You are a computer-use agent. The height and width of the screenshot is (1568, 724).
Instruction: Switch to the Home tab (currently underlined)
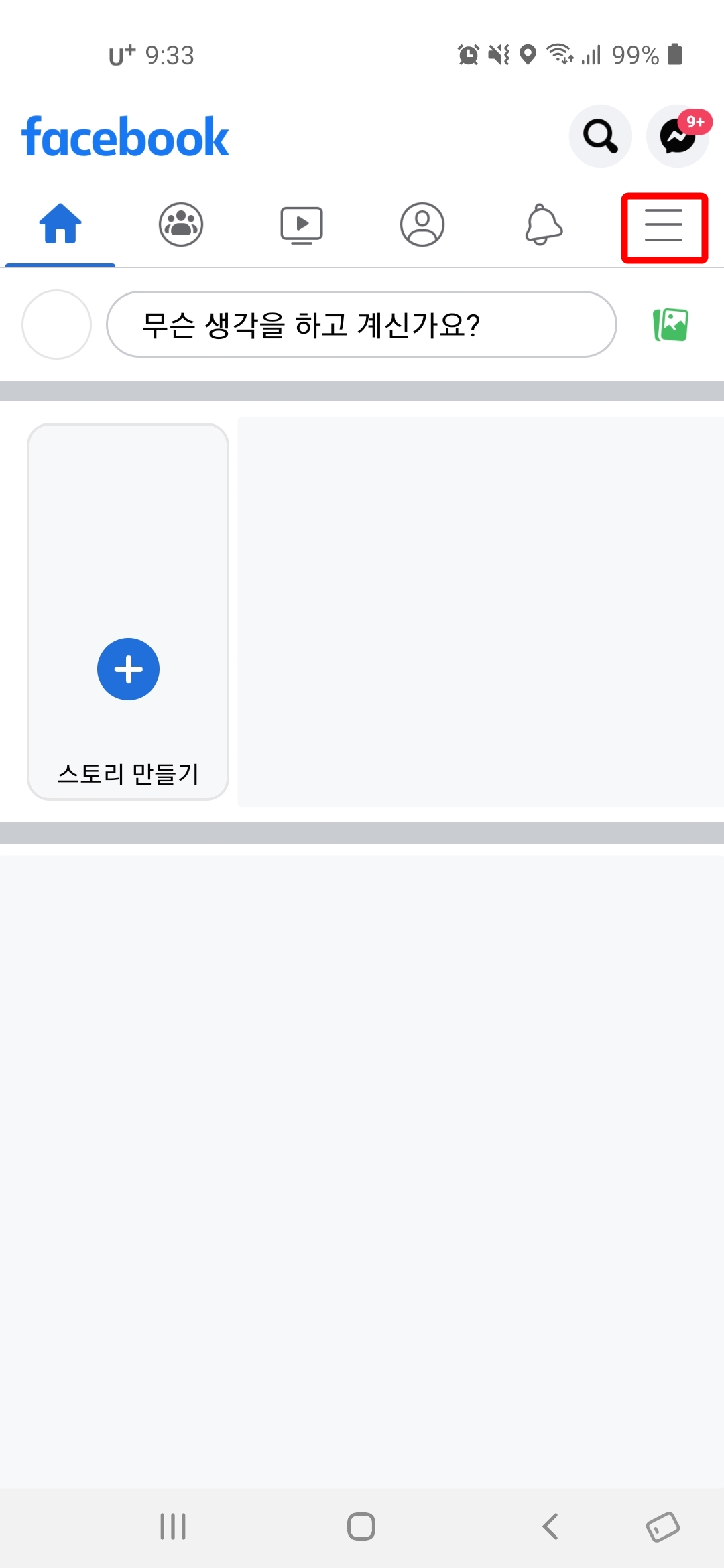[60, 224]
